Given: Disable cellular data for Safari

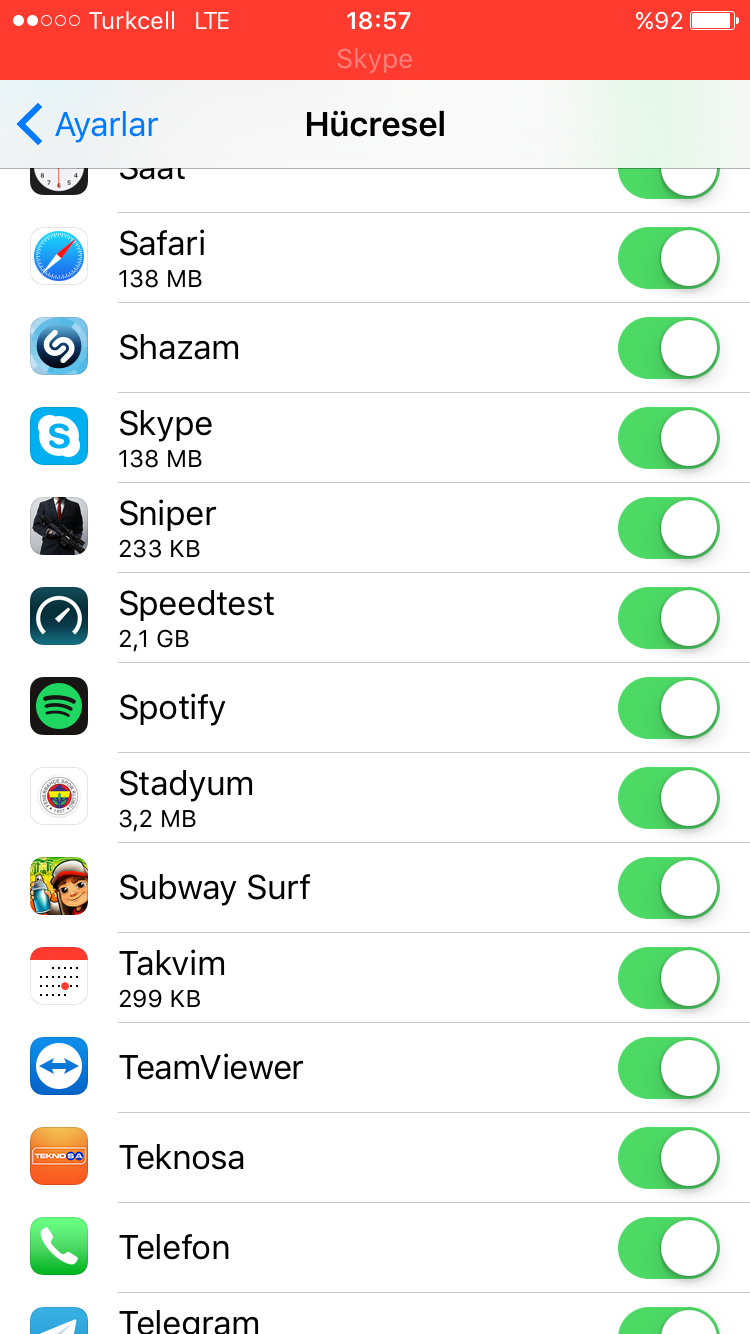Looking at the screenshot, I should pyautogui.click(x=669, y=258).
